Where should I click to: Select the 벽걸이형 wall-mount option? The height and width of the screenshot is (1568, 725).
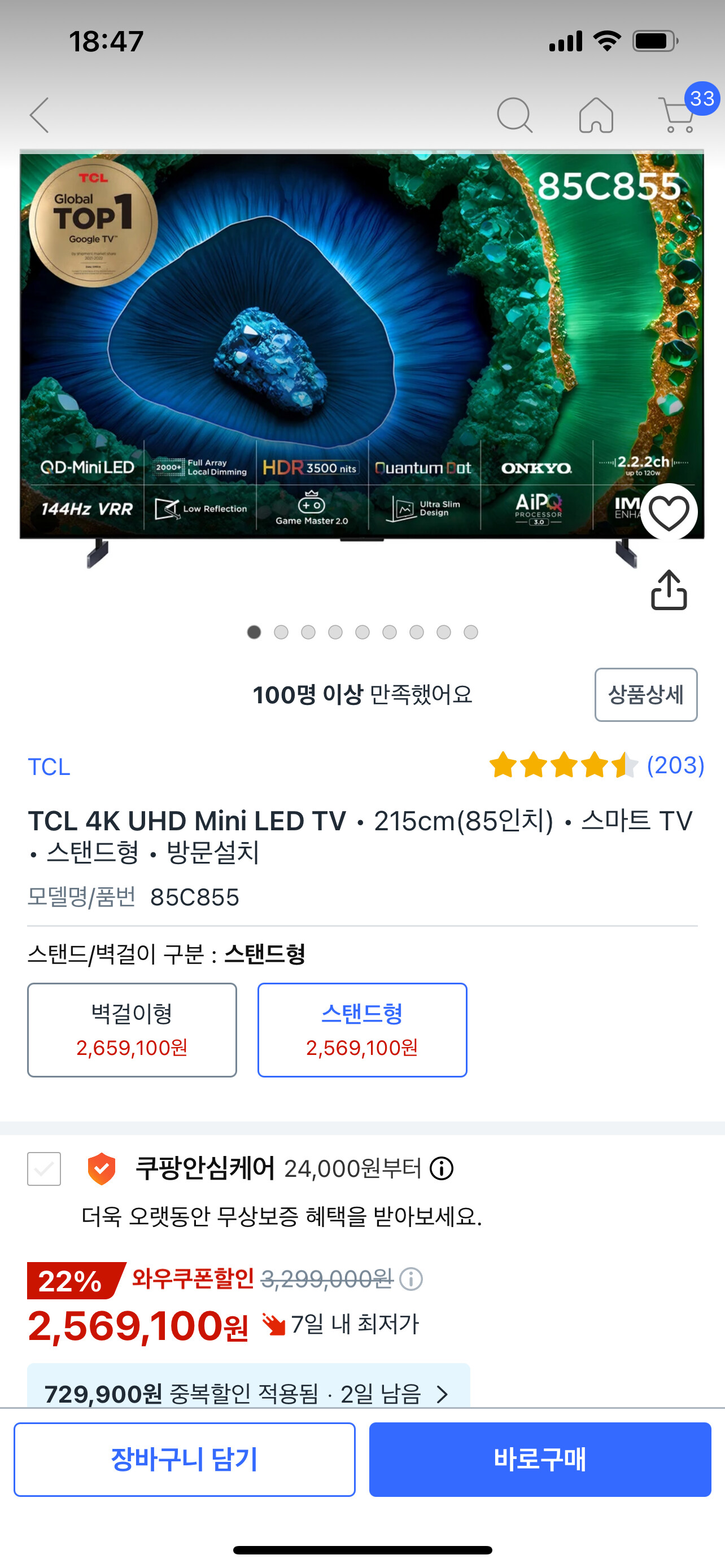(132, 1030)
